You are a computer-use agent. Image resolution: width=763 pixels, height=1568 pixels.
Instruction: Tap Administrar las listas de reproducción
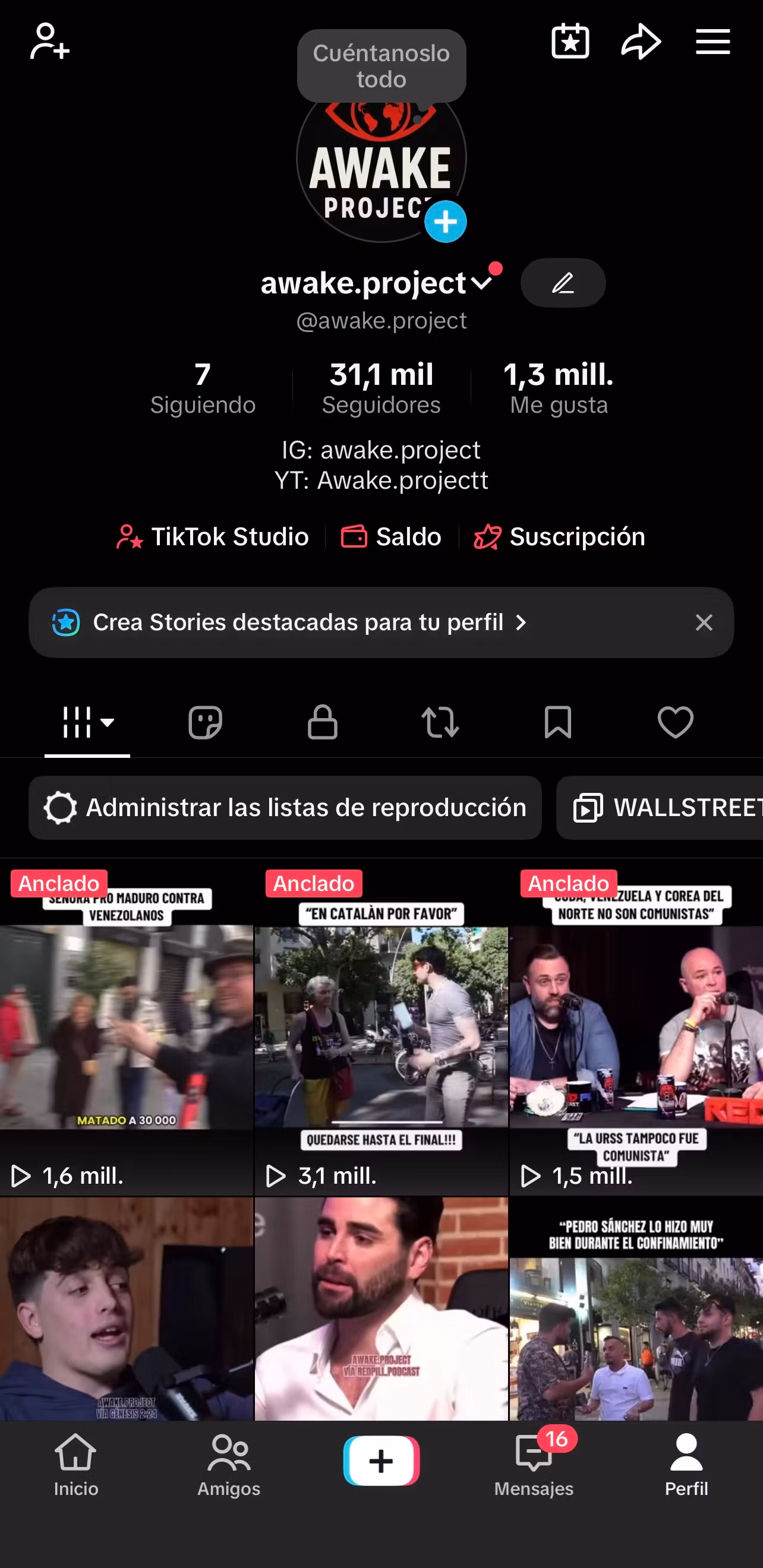coord(285,808)
